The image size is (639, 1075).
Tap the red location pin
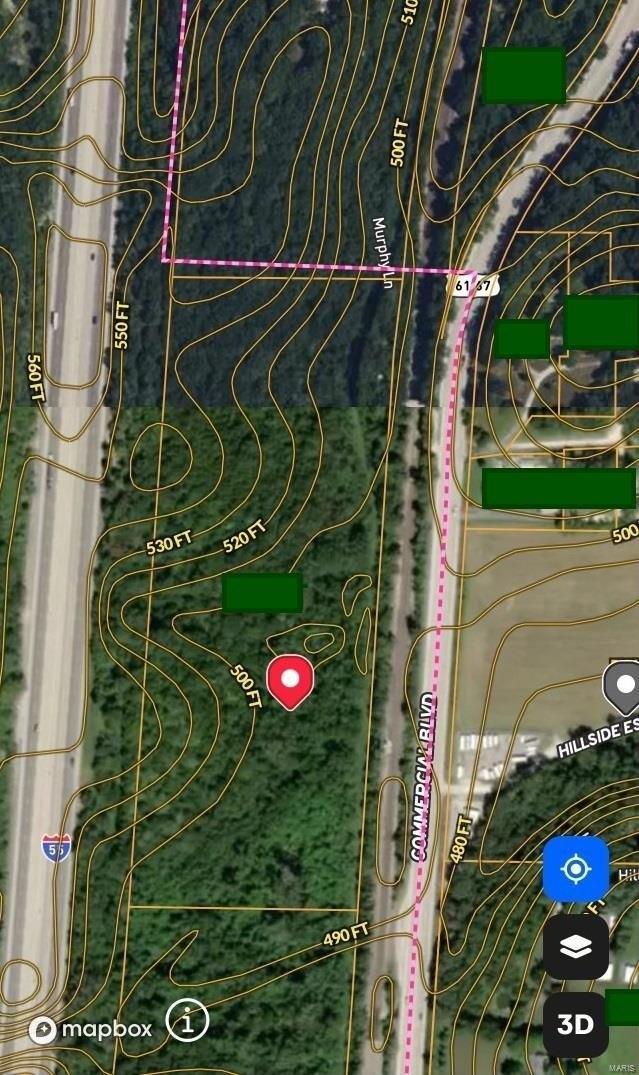coord(290,682)
